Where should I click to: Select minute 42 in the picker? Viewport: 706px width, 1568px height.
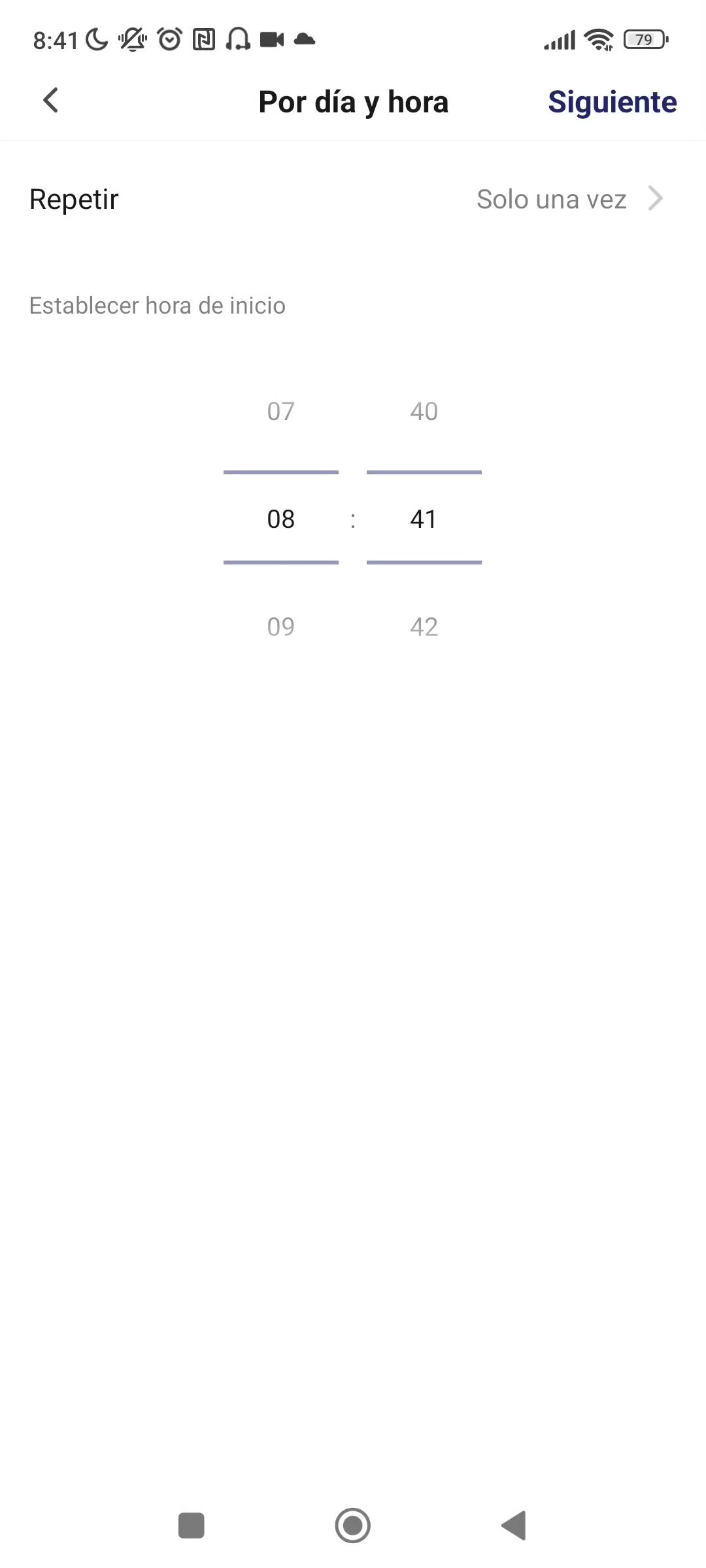point(424,627)
